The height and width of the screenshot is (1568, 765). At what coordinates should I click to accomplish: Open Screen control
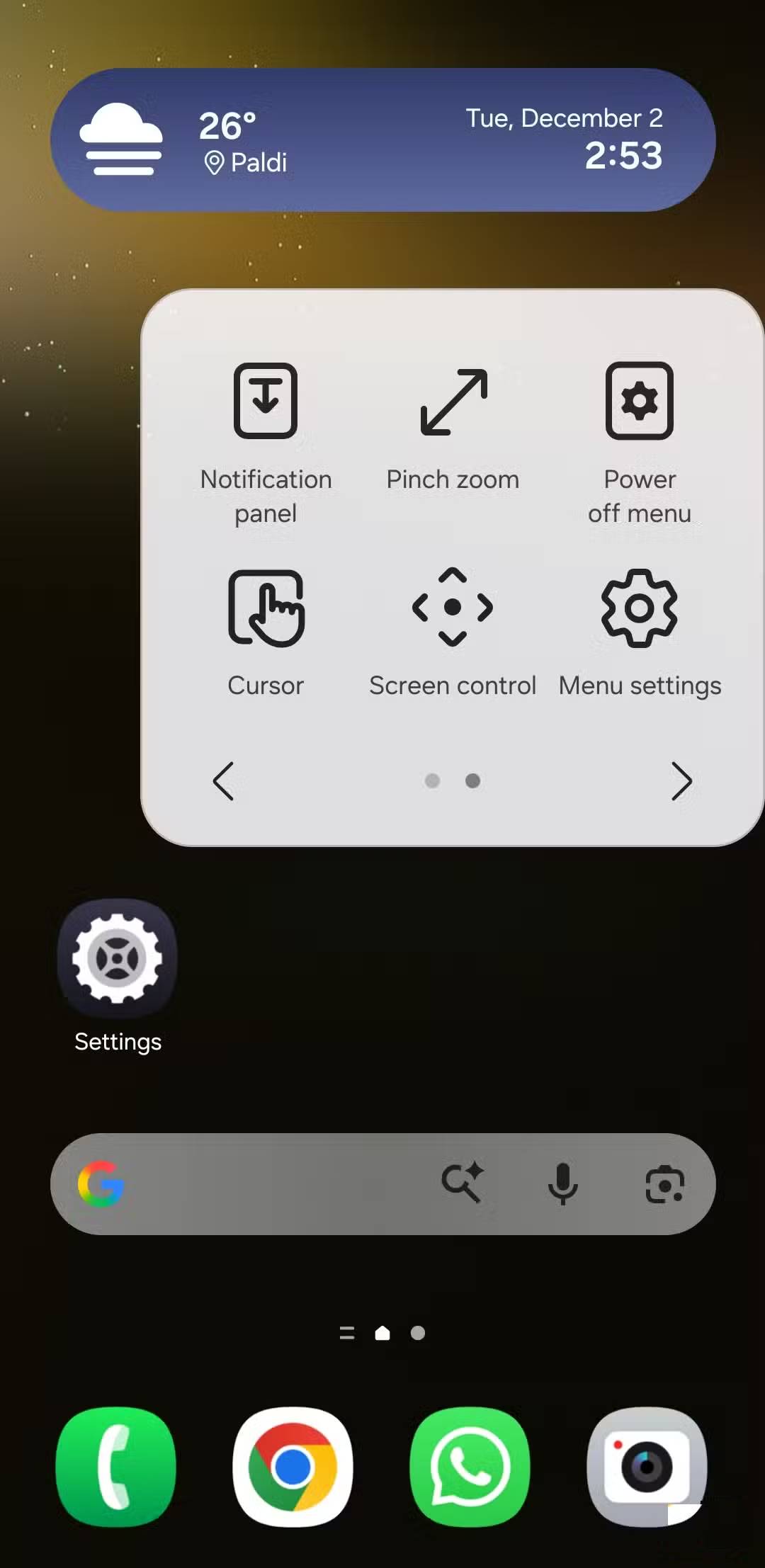pyautogui.click(x=453, y=630)
